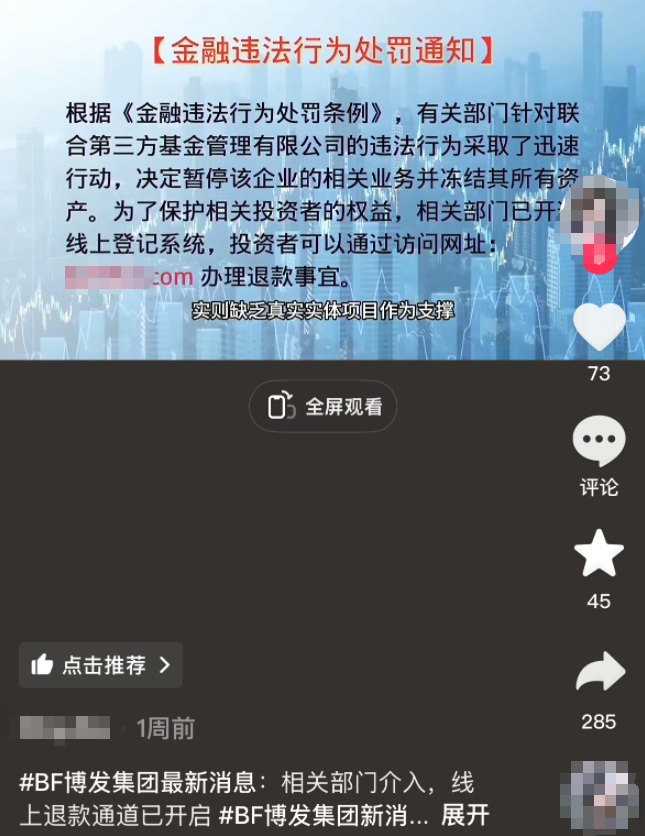Like this video with the heart icon
The image size is (645, 836).
(599, 326)
